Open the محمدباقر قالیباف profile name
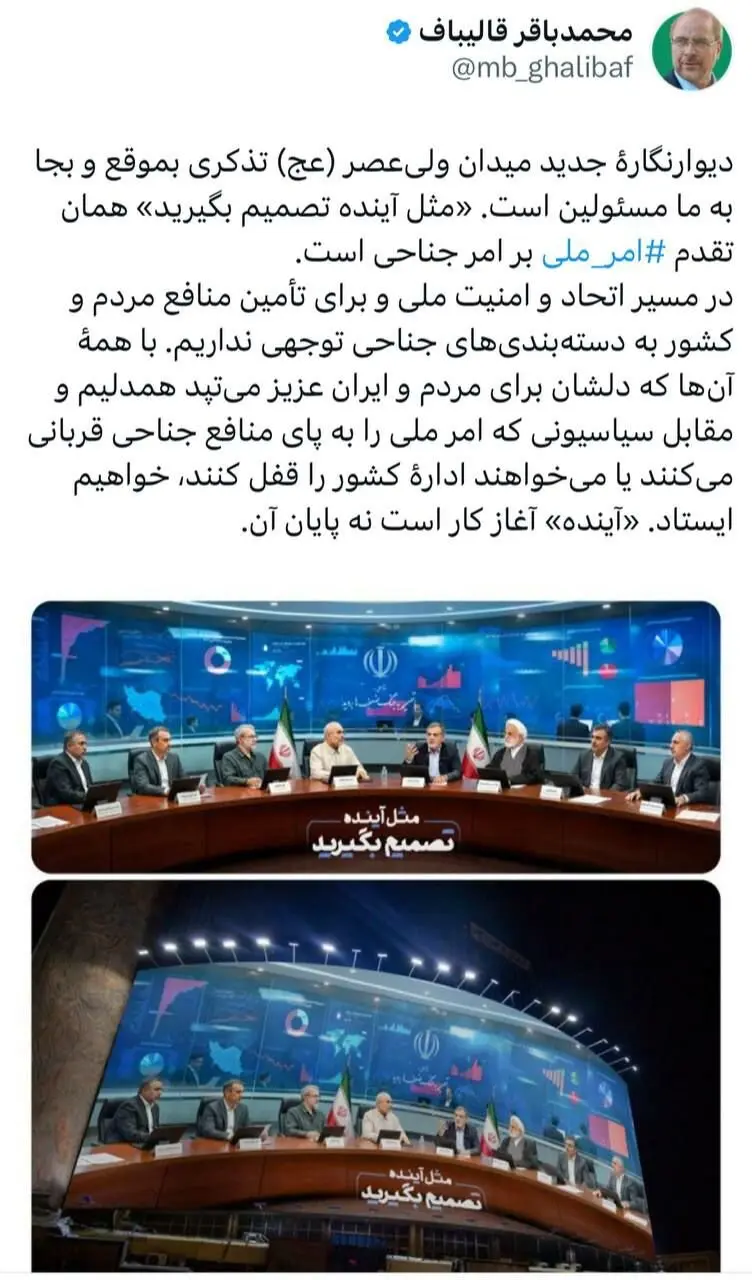 coord(525,32)
